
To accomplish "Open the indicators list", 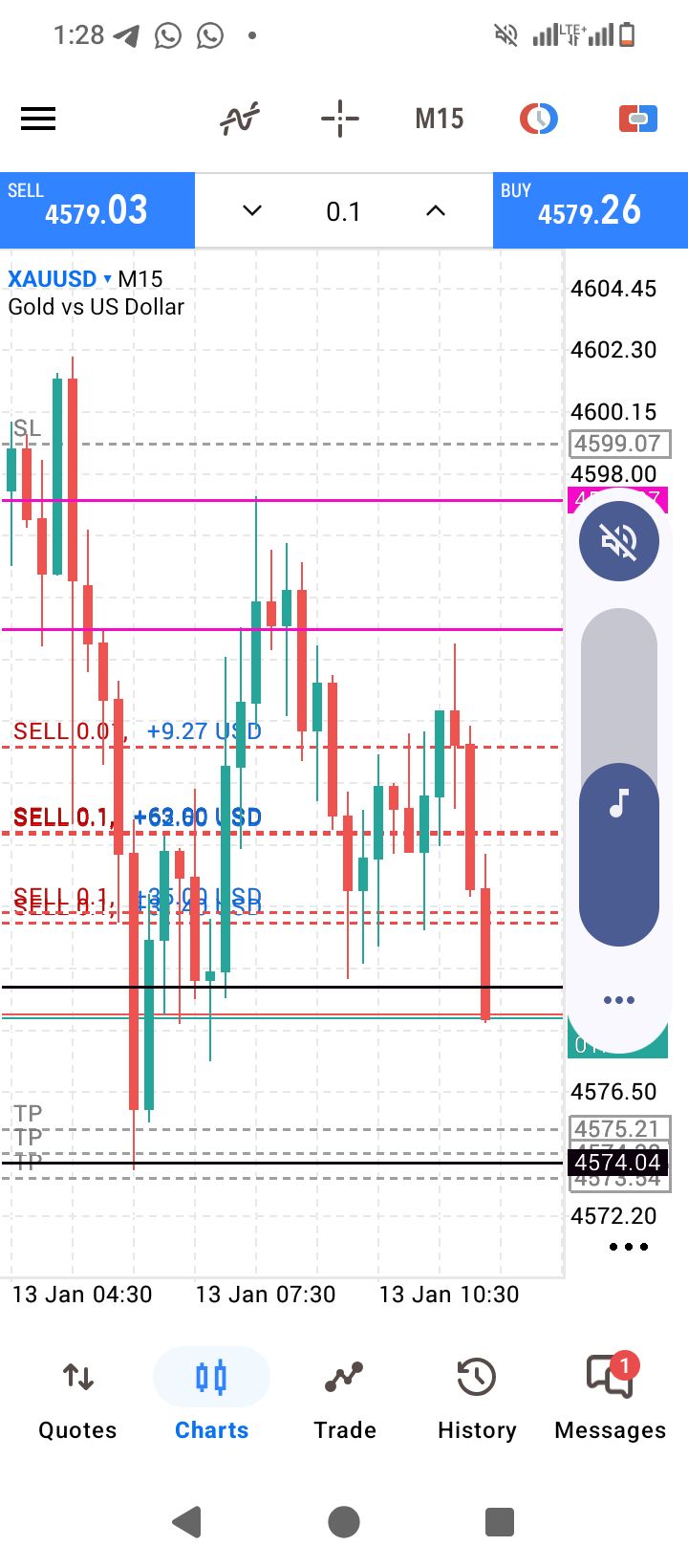I will click(240, 120).
